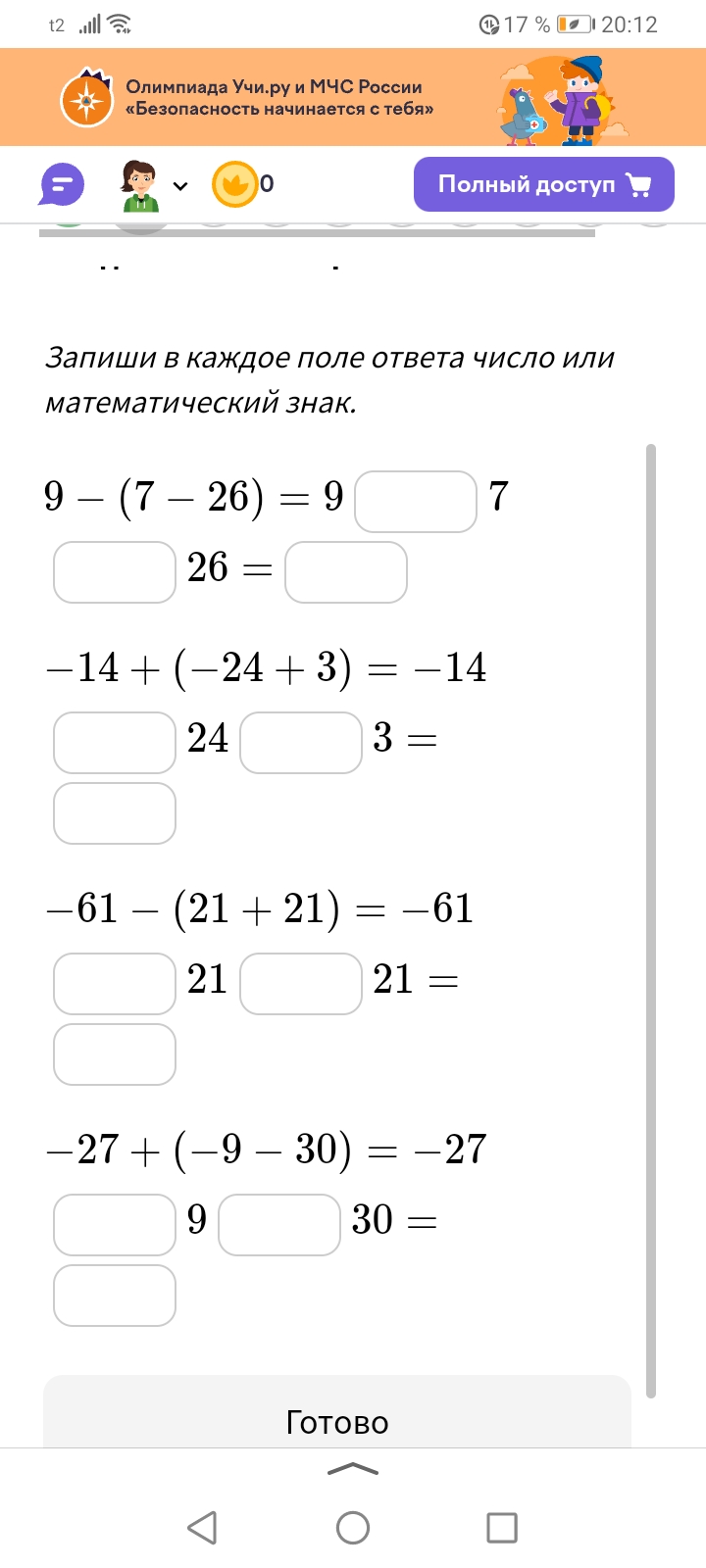Select the sign field between 21 and 21
Screen dimensions: 706x1568
click(301, 984)
